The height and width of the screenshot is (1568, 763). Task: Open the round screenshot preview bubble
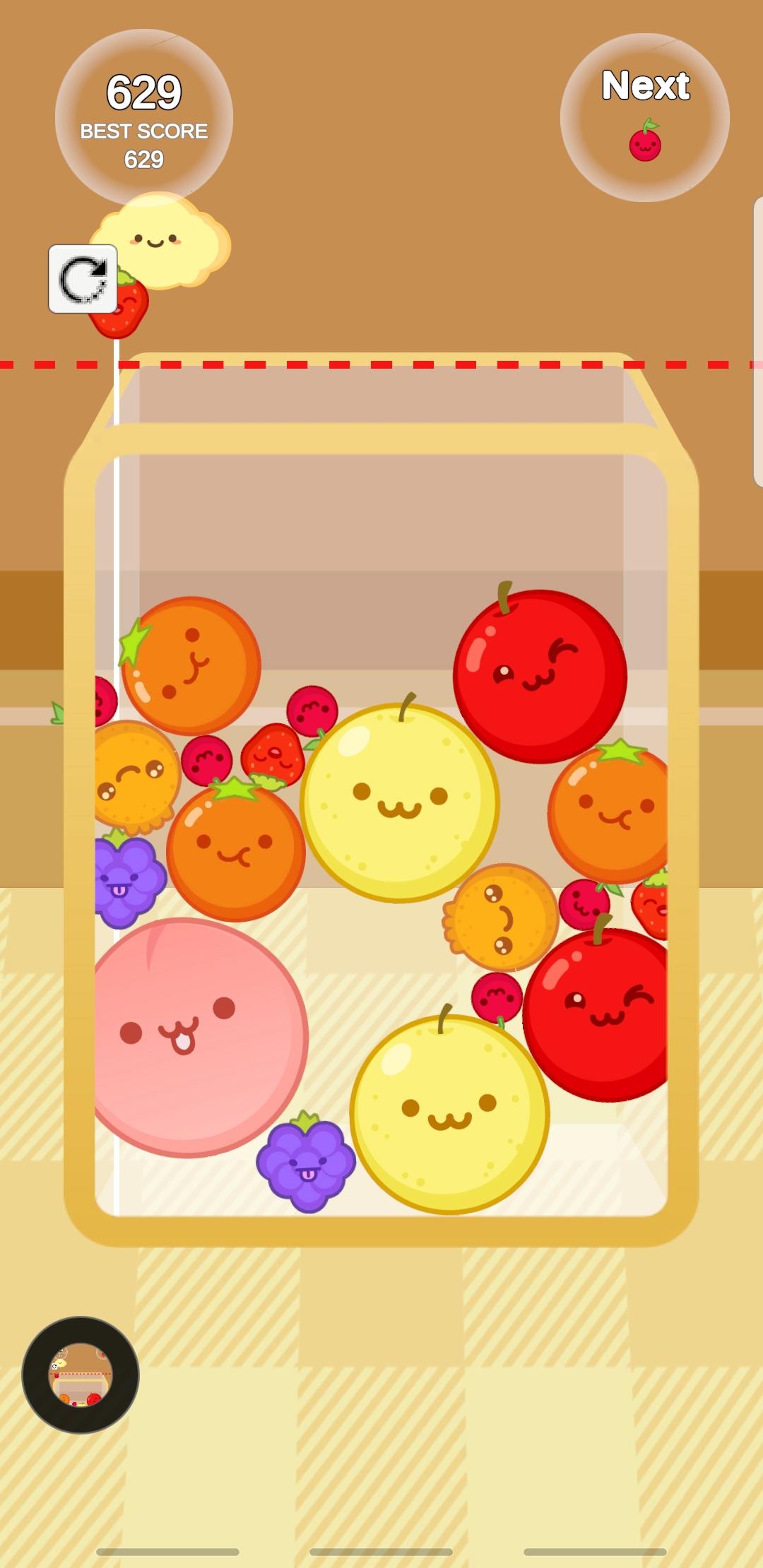81,1374
